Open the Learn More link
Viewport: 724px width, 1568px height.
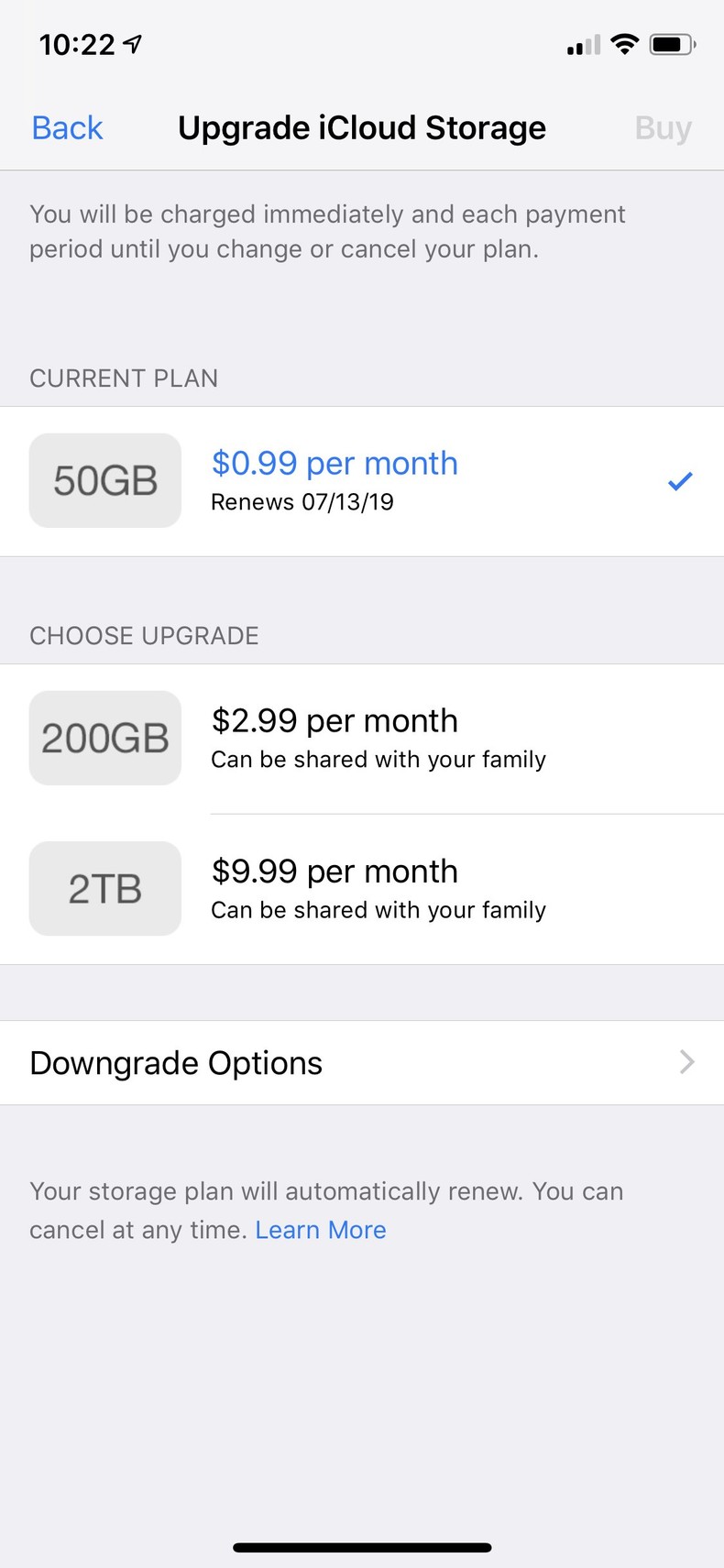point(321,1229)
